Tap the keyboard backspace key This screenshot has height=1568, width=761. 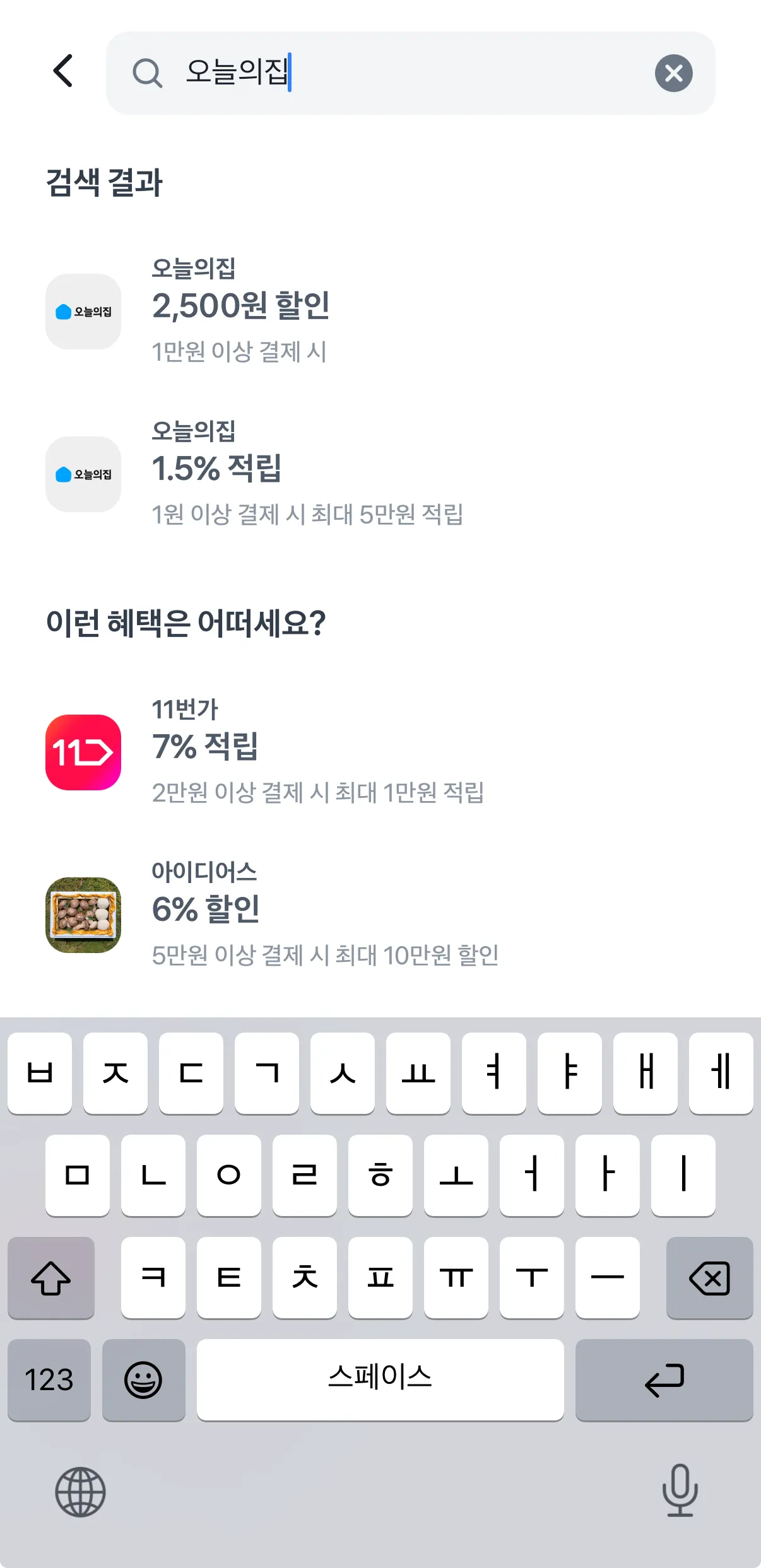709,1278
